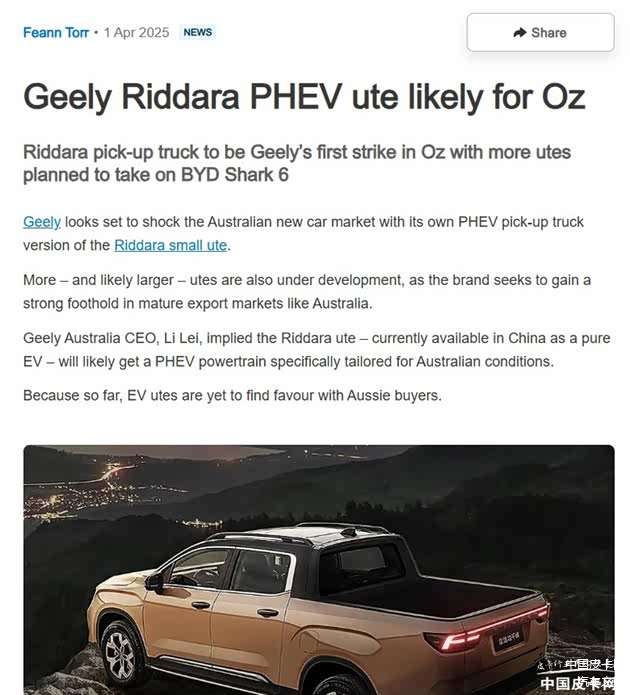Follow the Geely link

pyautogui.click(x=42, y=221)
